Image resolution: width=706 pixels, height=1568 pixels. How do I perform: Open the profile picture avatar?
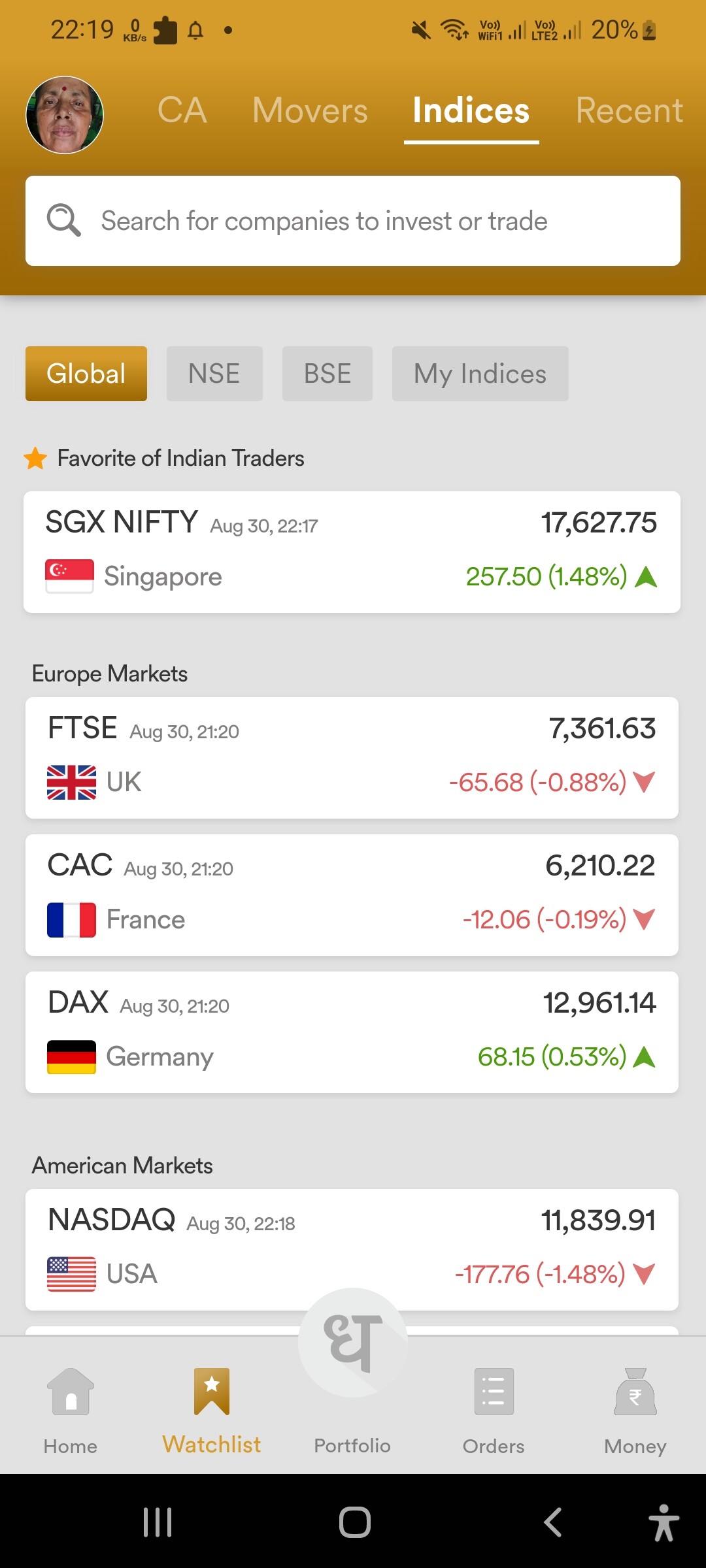pyautogui.click(x=65, y=115)
